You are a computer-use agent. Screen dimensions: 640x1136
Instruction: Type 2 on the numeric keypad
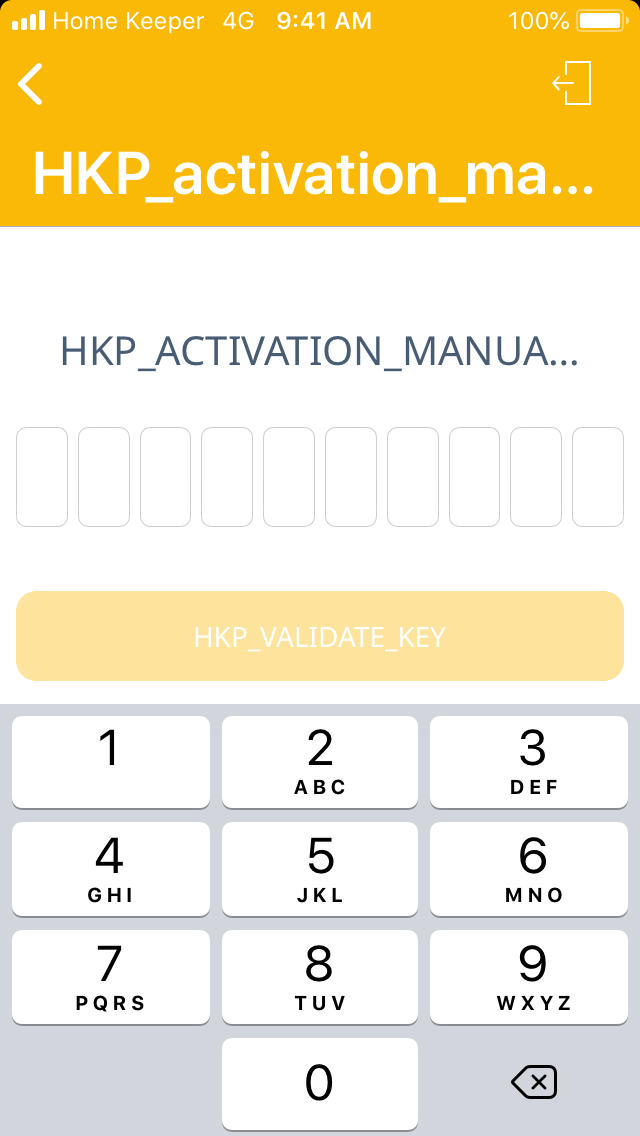pos(320,761)
